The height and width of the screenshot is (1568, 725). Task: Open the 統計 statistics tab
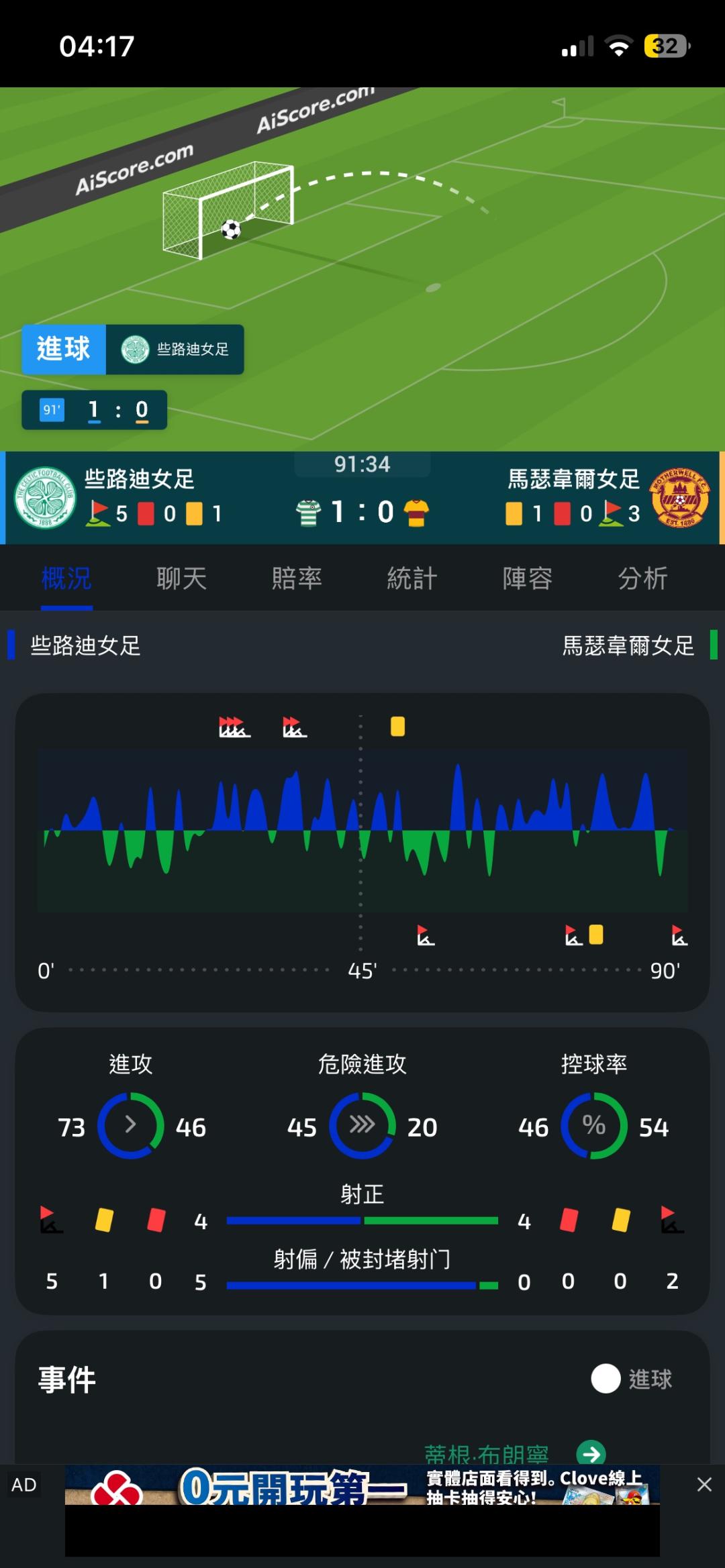pos(412,578)
